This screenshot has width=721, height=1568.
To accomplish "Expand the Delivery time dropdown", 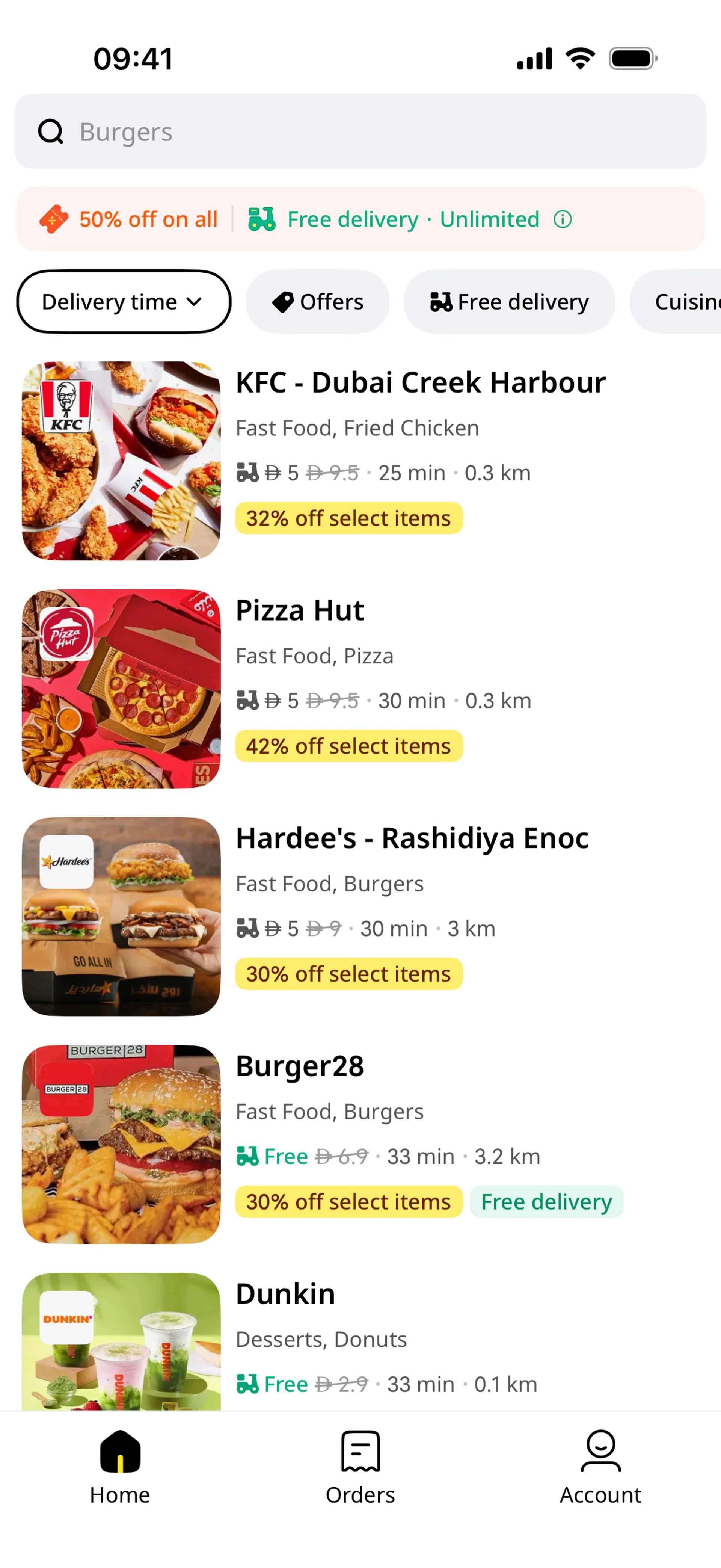I will tap(124, 302).
